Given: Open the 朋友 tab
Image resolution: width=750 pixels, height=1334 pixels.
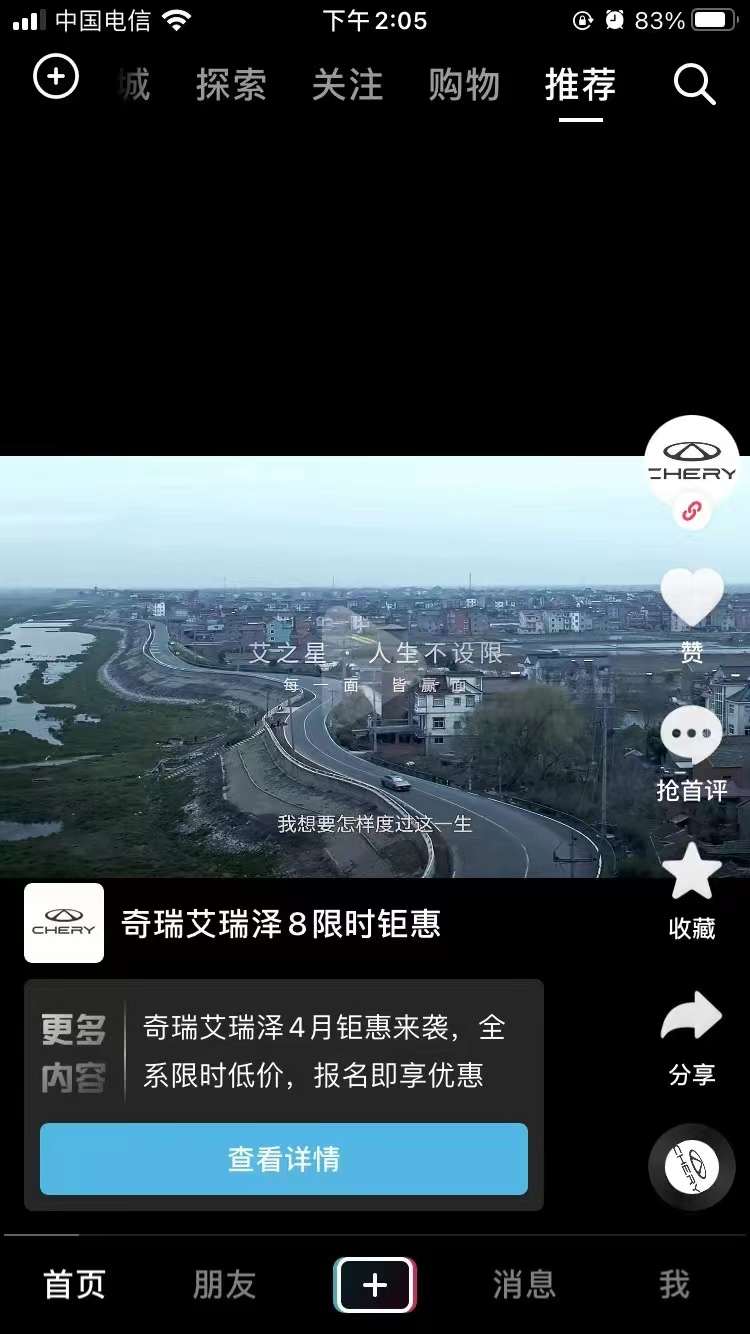Looking at the screenshot, I should point(225,1285).
